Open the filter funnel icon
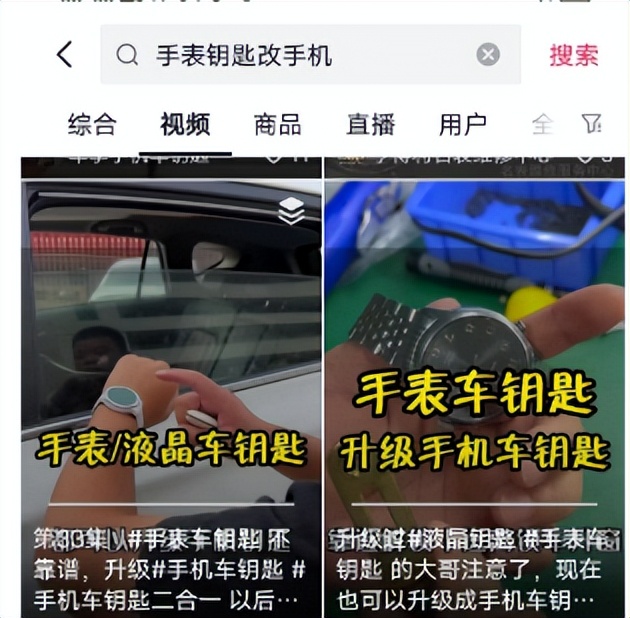 pyautogui.click(x=592, y=123)
